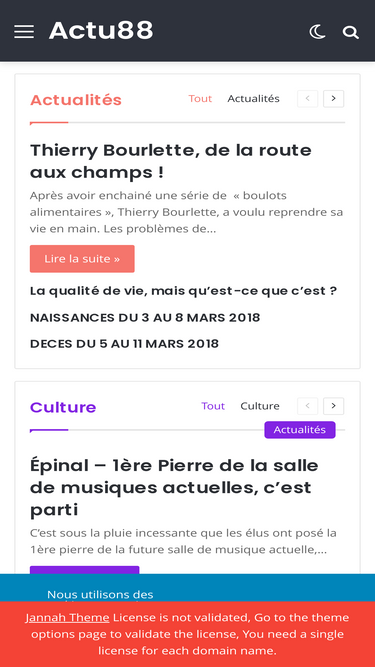Open DECES DU 5 AU 11 MARS 2018
This screenshot has height=667, width=375.
[x=124, y=344]
